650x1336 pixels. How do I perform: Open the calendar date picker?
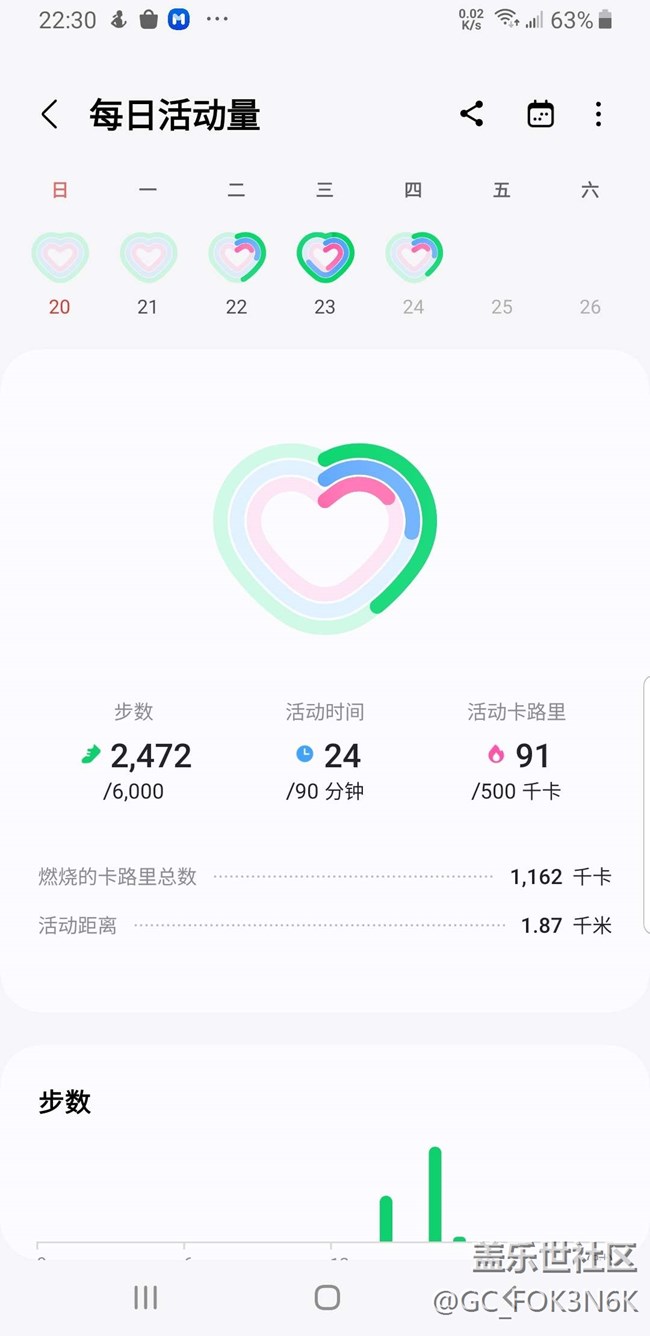click(540, 114)
